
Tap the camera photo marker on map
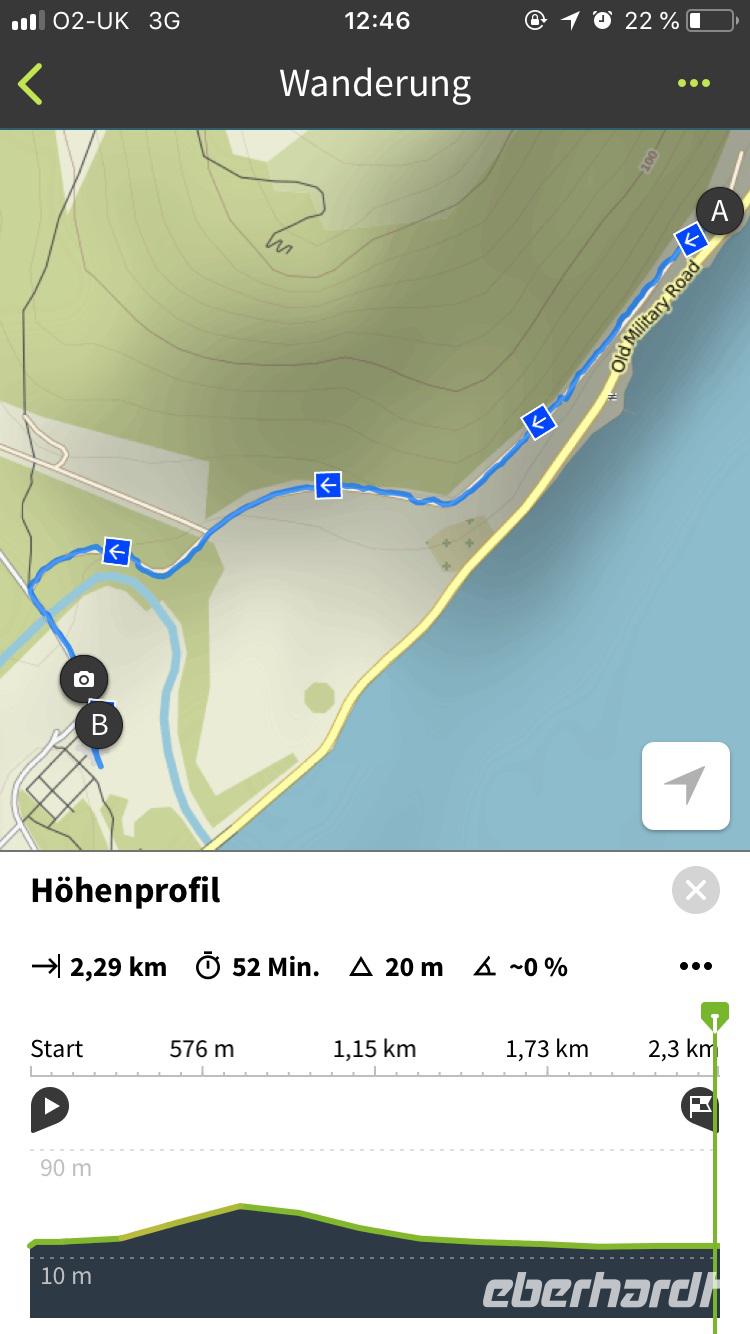click(x=84, y=680)
